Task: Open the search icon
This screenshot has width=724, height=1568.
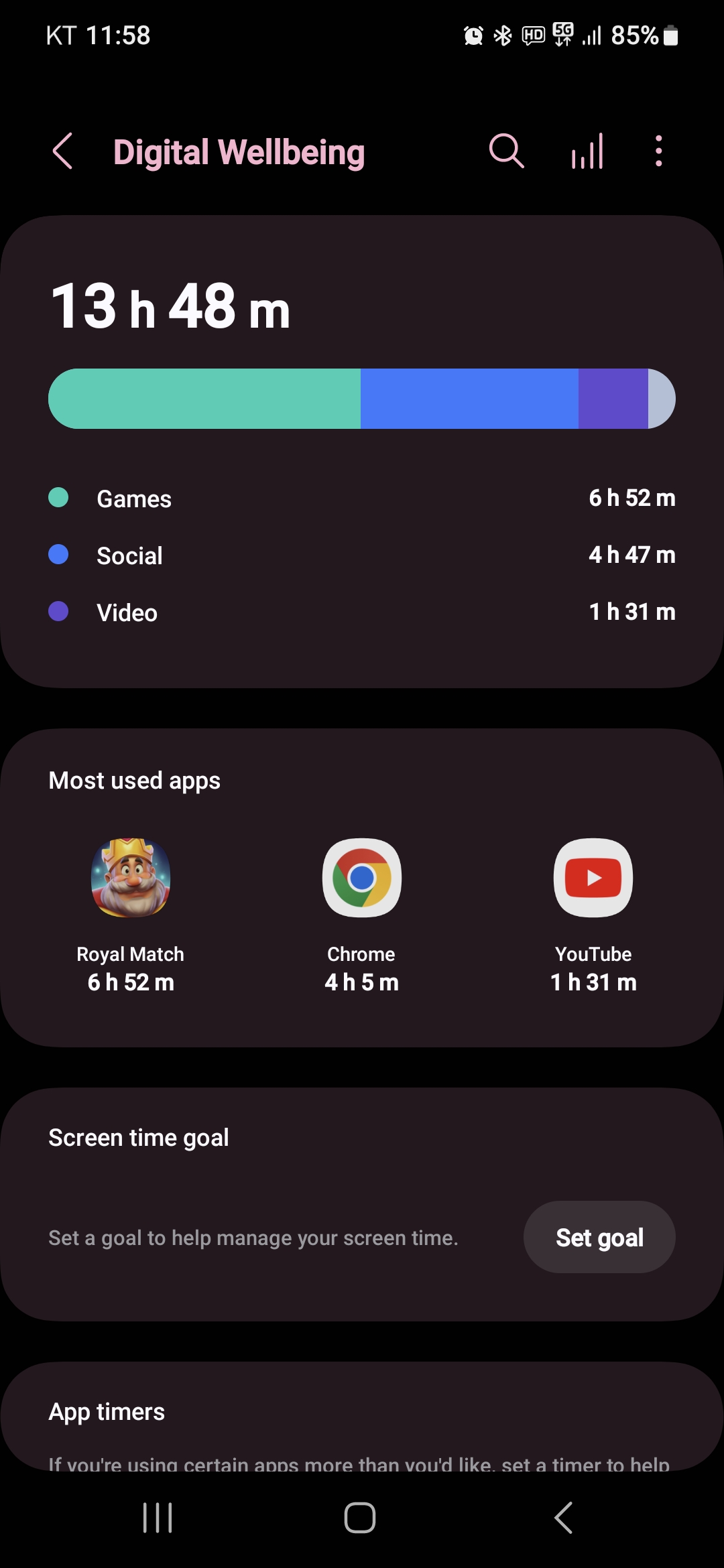Action: [506, 151]
